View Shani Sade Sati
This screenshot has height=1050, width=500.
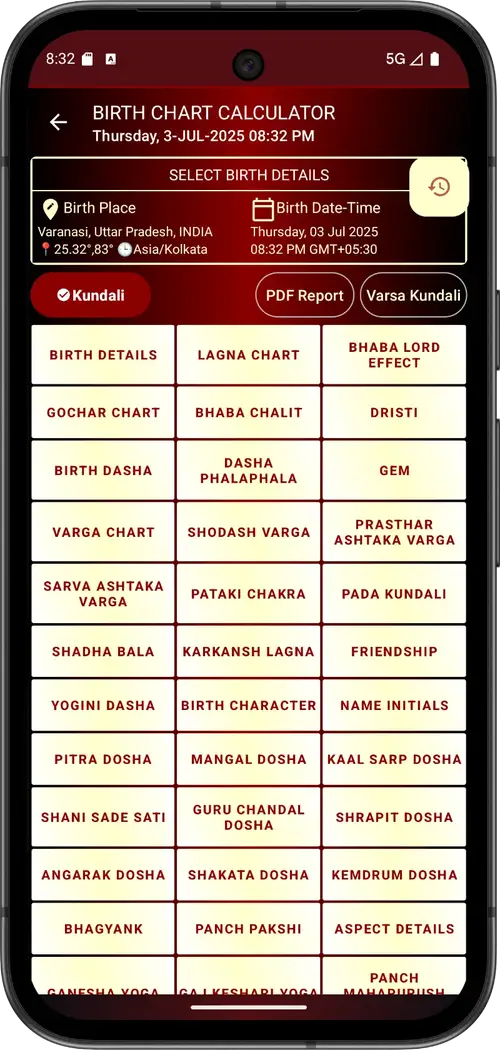point(103,817)
